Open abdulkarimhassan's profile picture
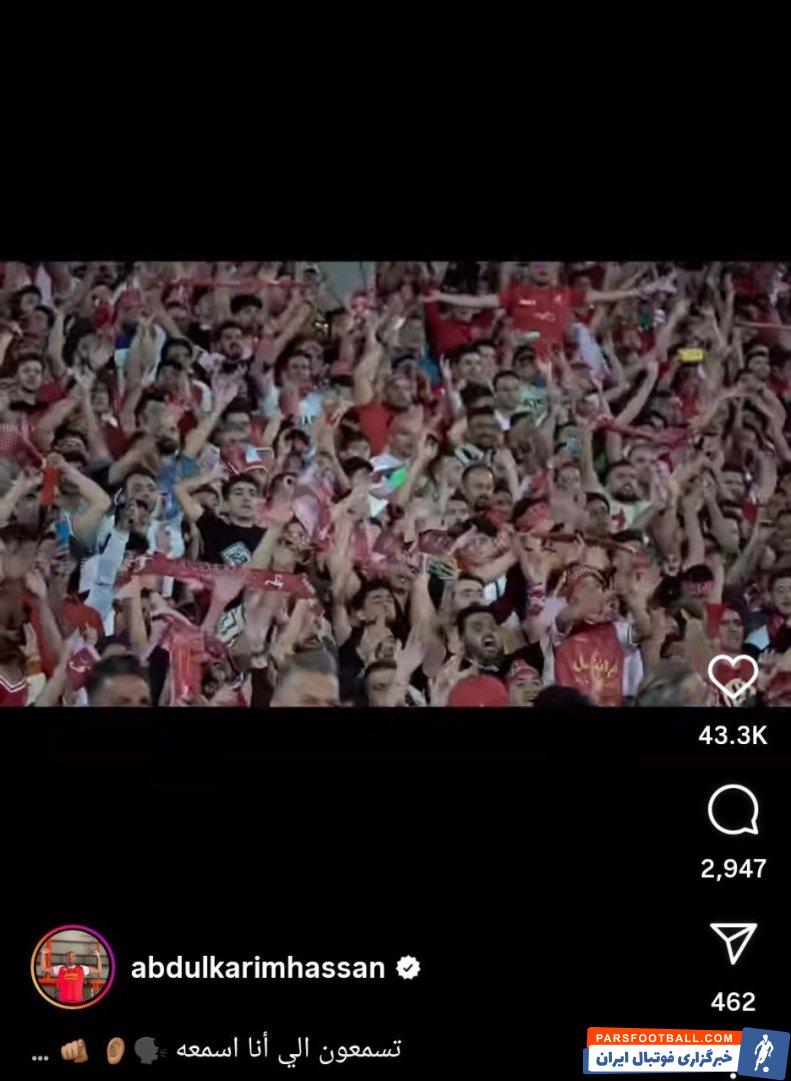The height and width of the screenshot is (1081, 791). 73,967
